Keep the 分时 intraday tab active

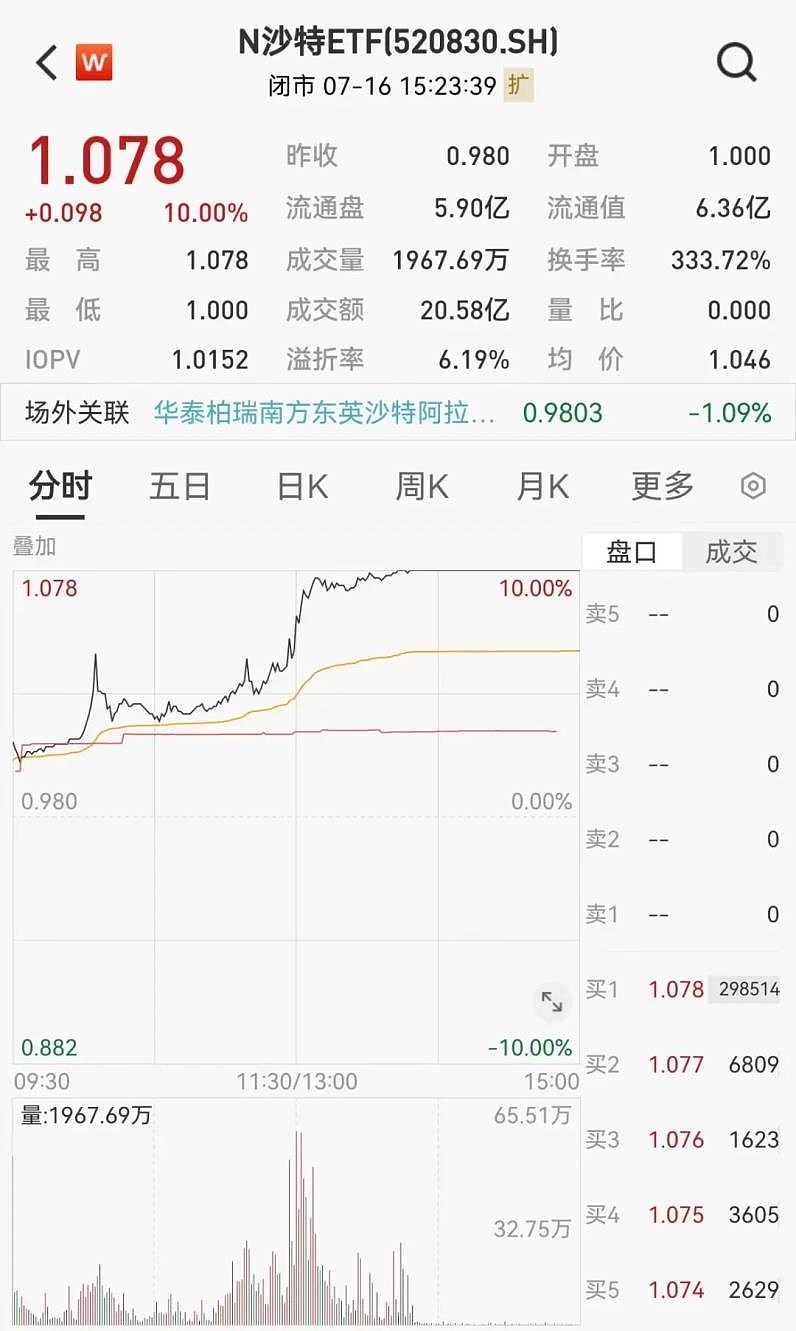(60, 486)
